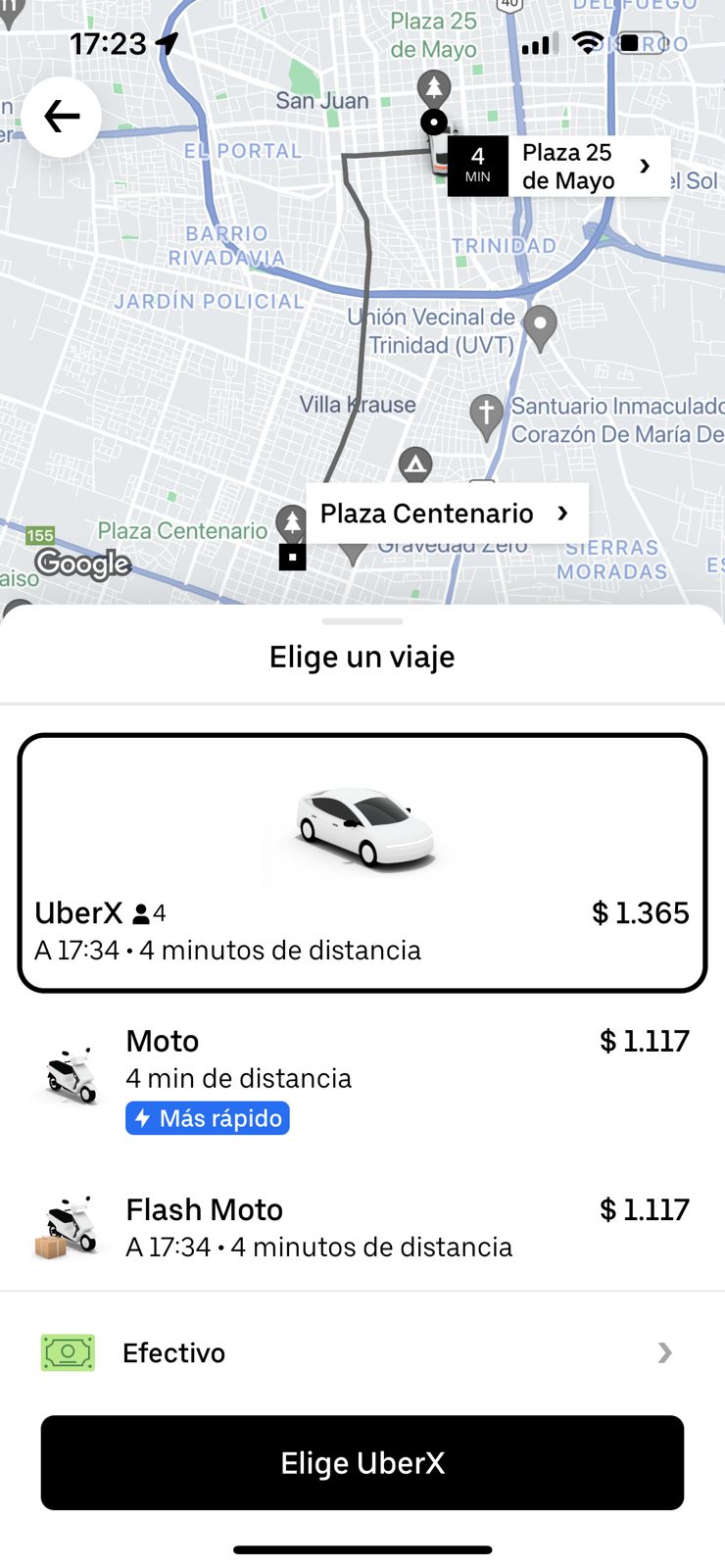
Task: Pick the Flash Moto delivery option
Action: click(362, 1227)
